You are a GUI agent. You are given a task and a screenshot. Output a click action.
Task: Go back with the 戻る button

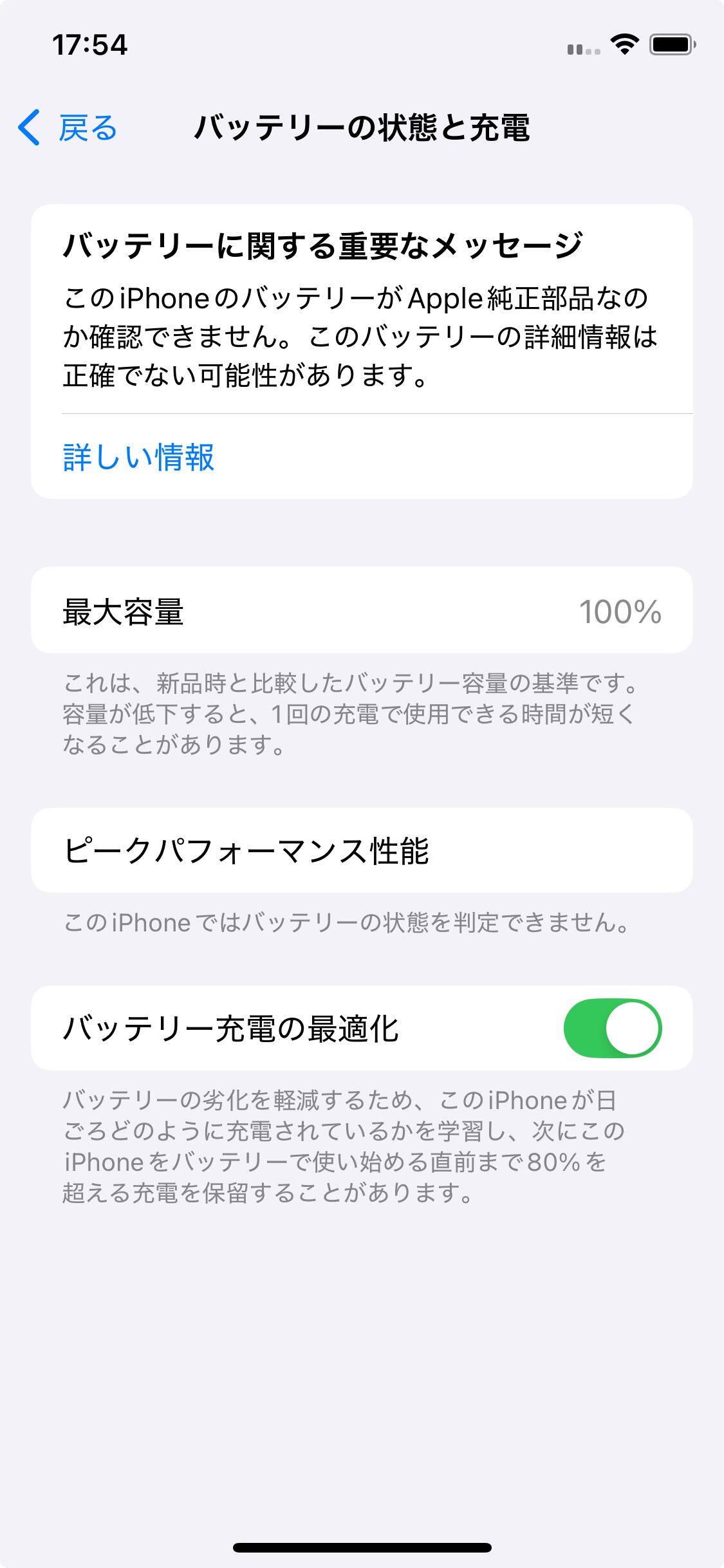(x=68, y=127)
